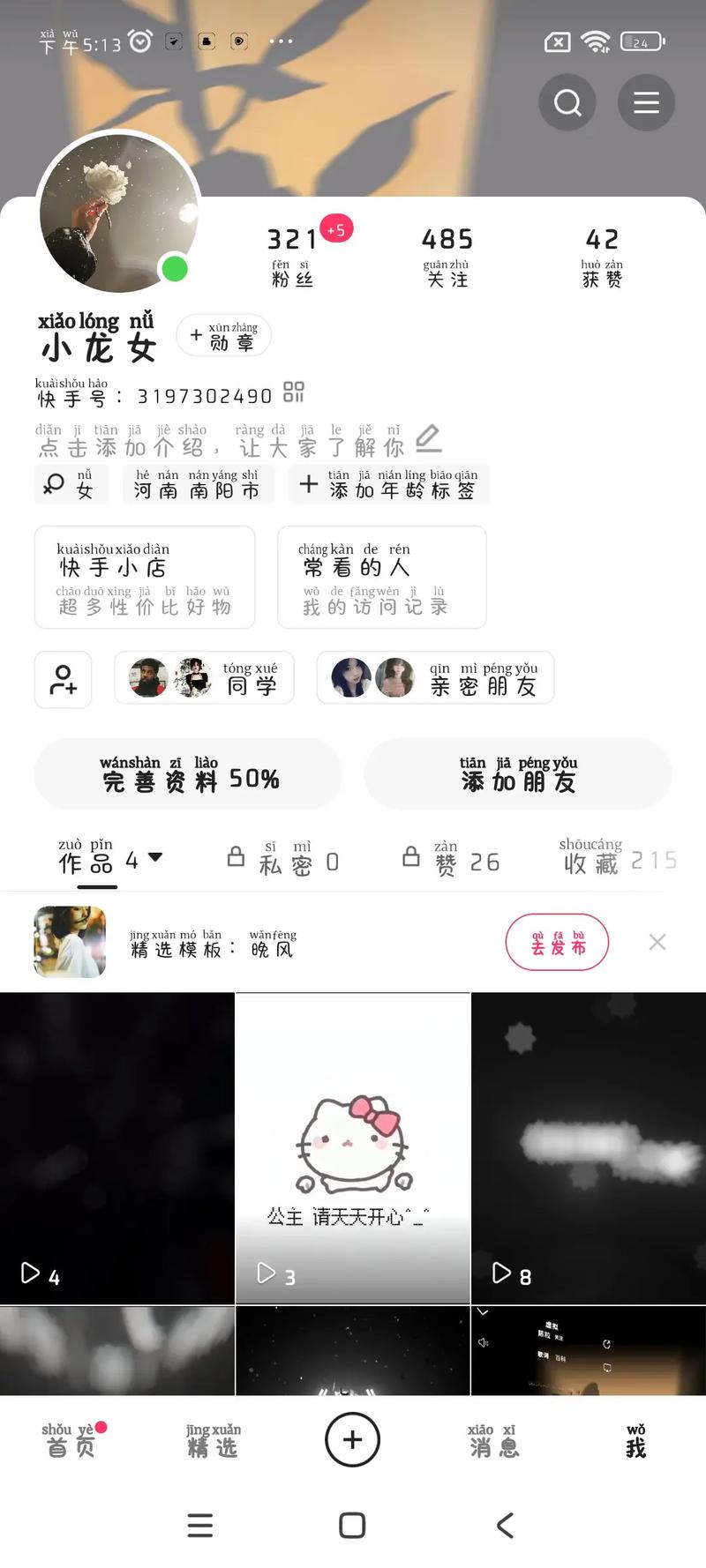Open search on the profile page
The image size is (706, 1568).
[567, 102]
